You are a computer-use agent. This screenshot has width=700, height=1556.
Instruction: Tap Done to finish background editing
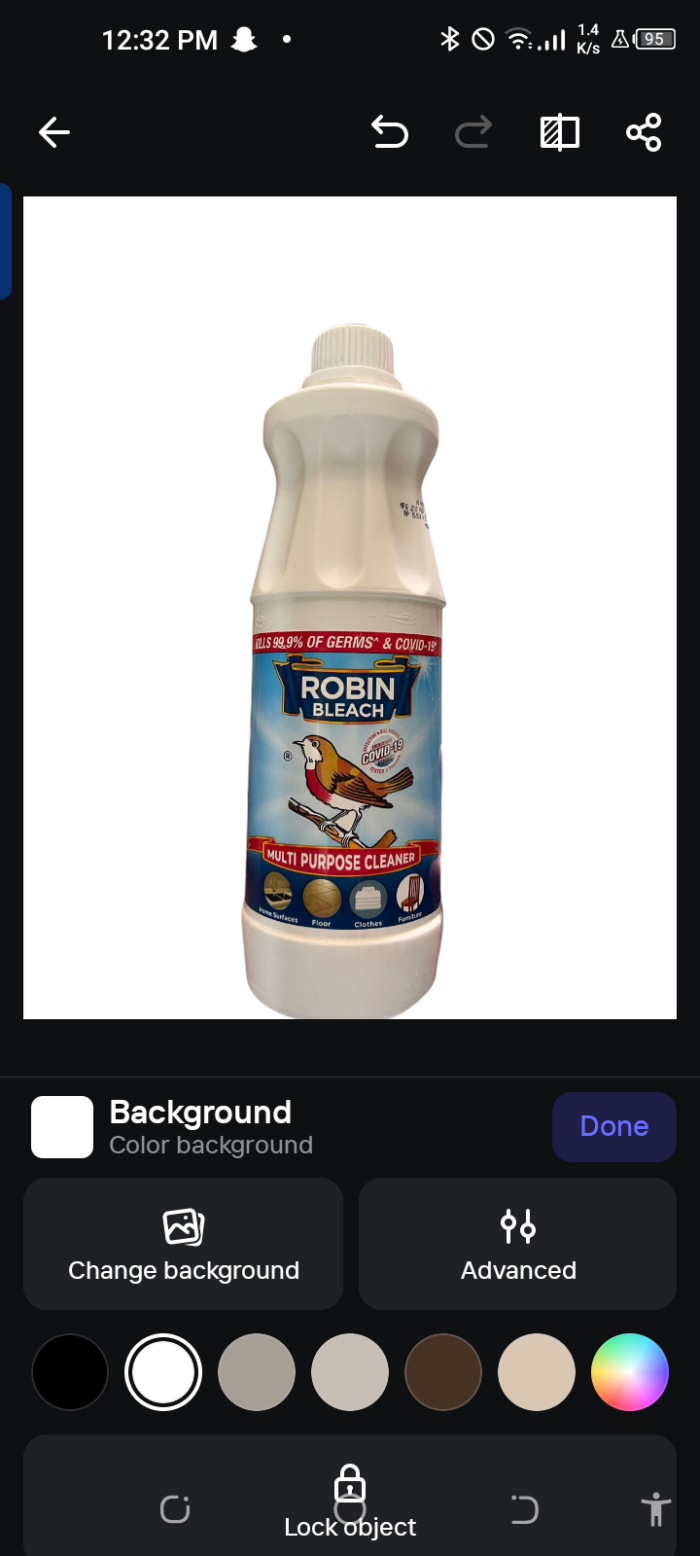(614, 1127)
